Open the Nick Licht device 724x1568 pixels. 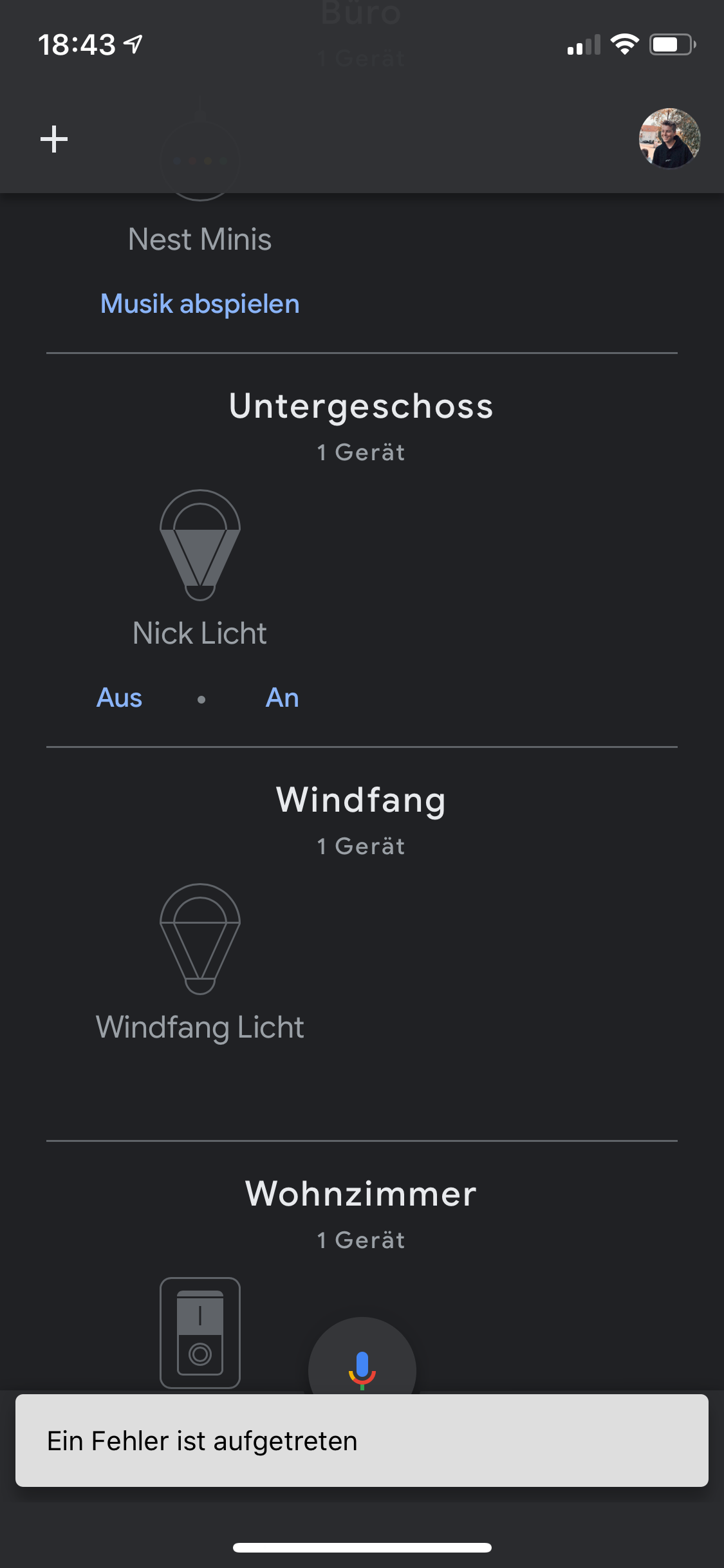(x=200, y=546)
